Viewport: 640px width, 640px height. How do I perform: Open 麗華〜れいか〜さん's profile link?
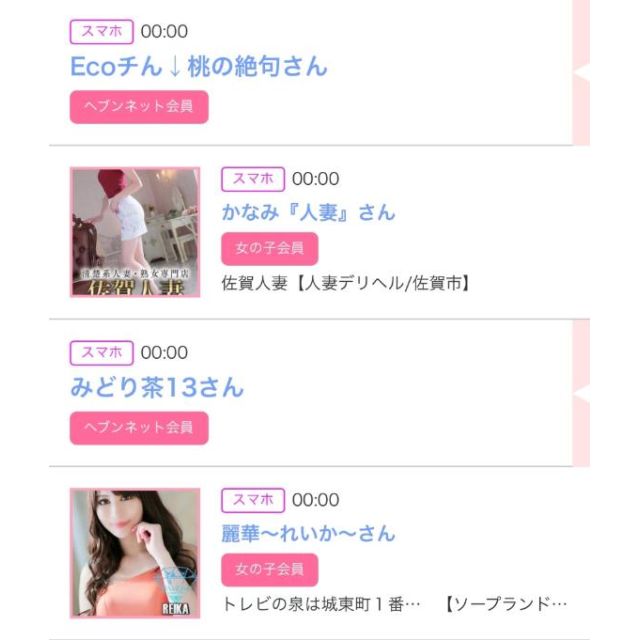308,533
